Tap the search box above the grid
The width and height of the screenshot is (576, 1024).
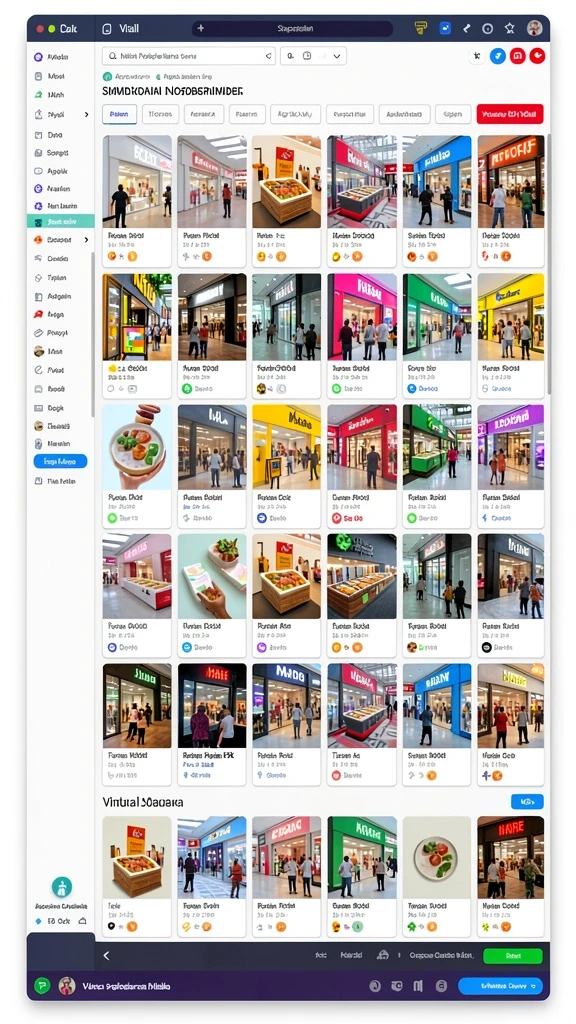pyautogui.click(x=189, y=56)
